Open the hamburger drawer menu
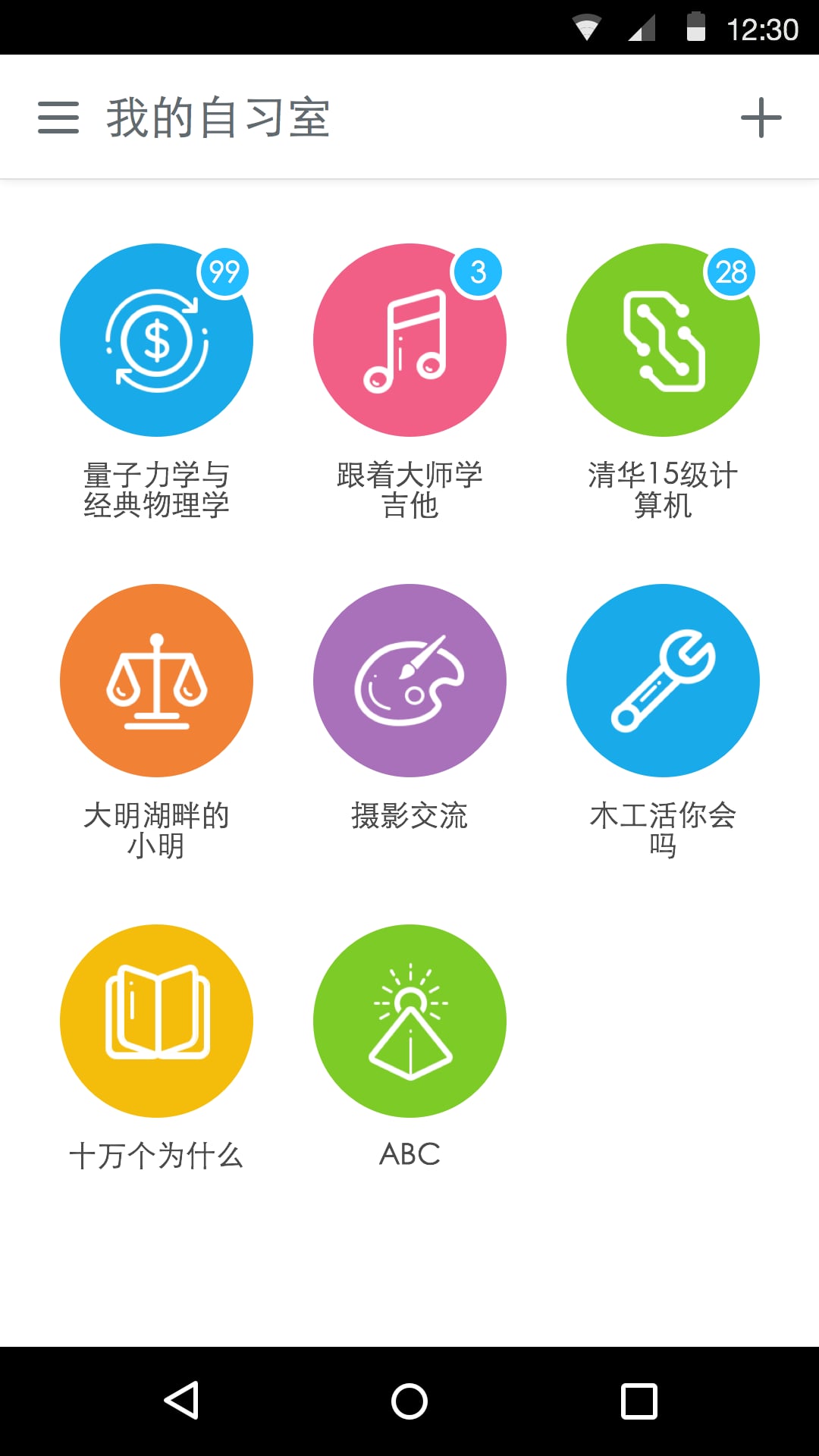This screenshot has height=1456, width=819. tap(58, 118)
